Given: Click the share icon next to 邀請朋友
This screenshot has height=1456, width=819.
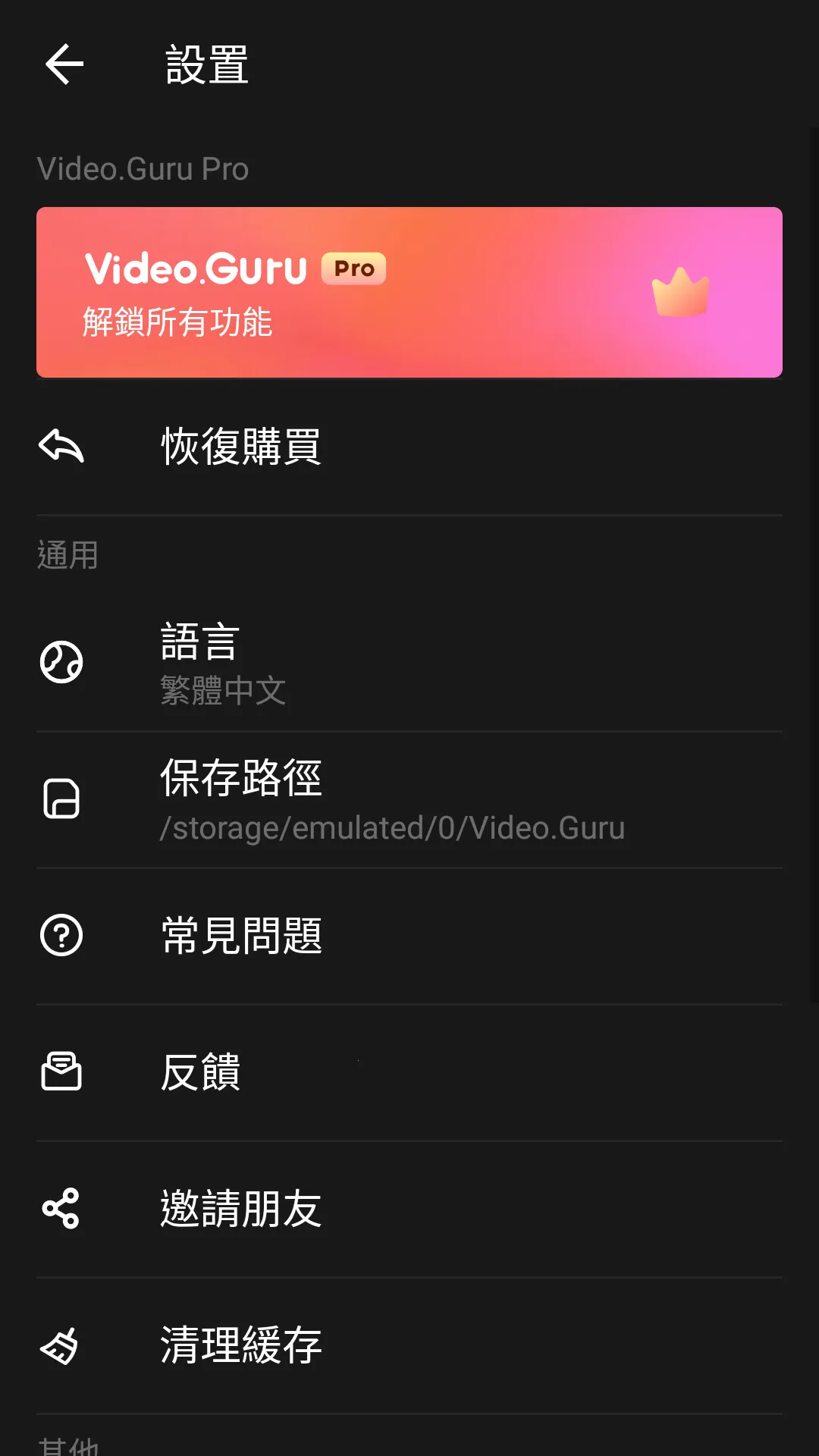Looking at the screenshot, I should (61, 1208).
